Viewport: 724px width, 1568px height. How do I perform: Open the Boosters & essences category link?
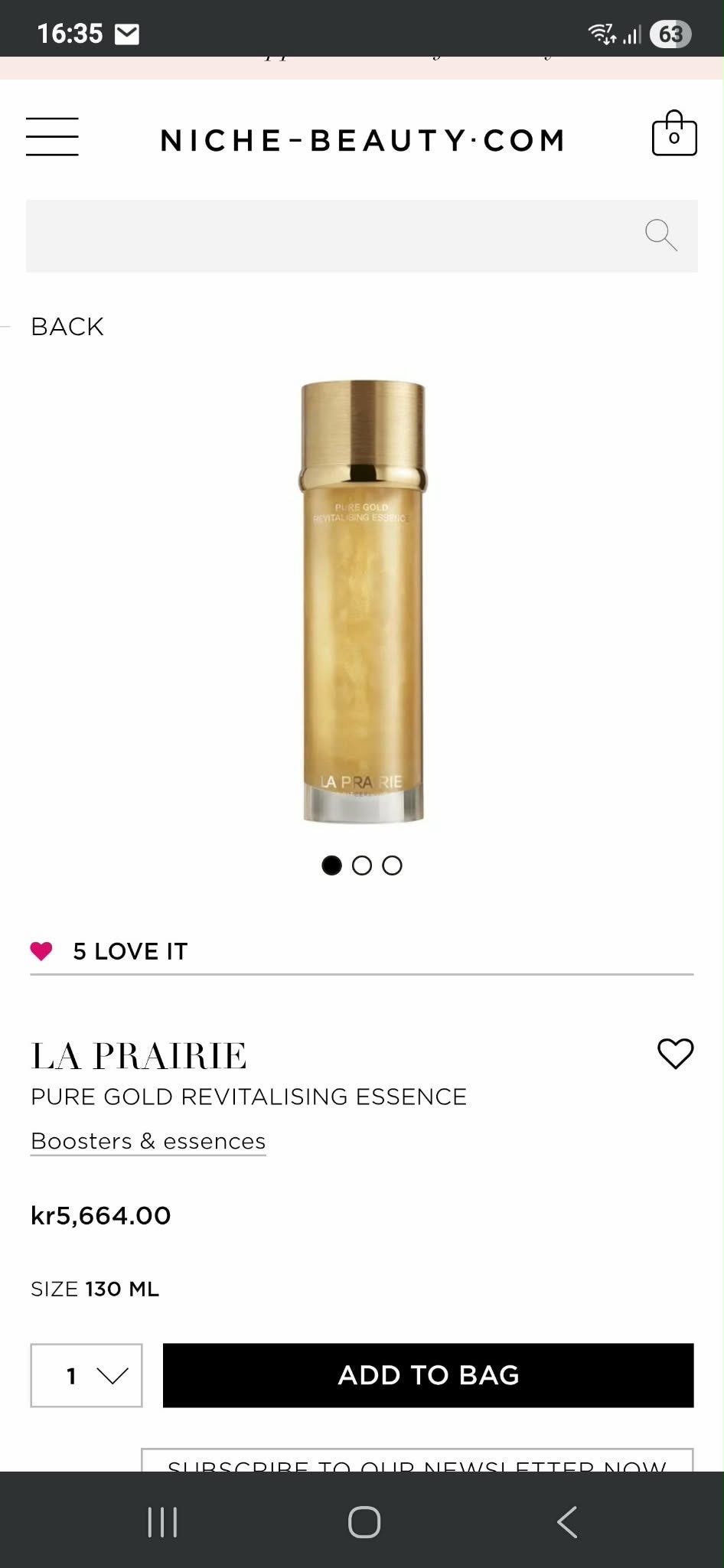click(148, 1141)
